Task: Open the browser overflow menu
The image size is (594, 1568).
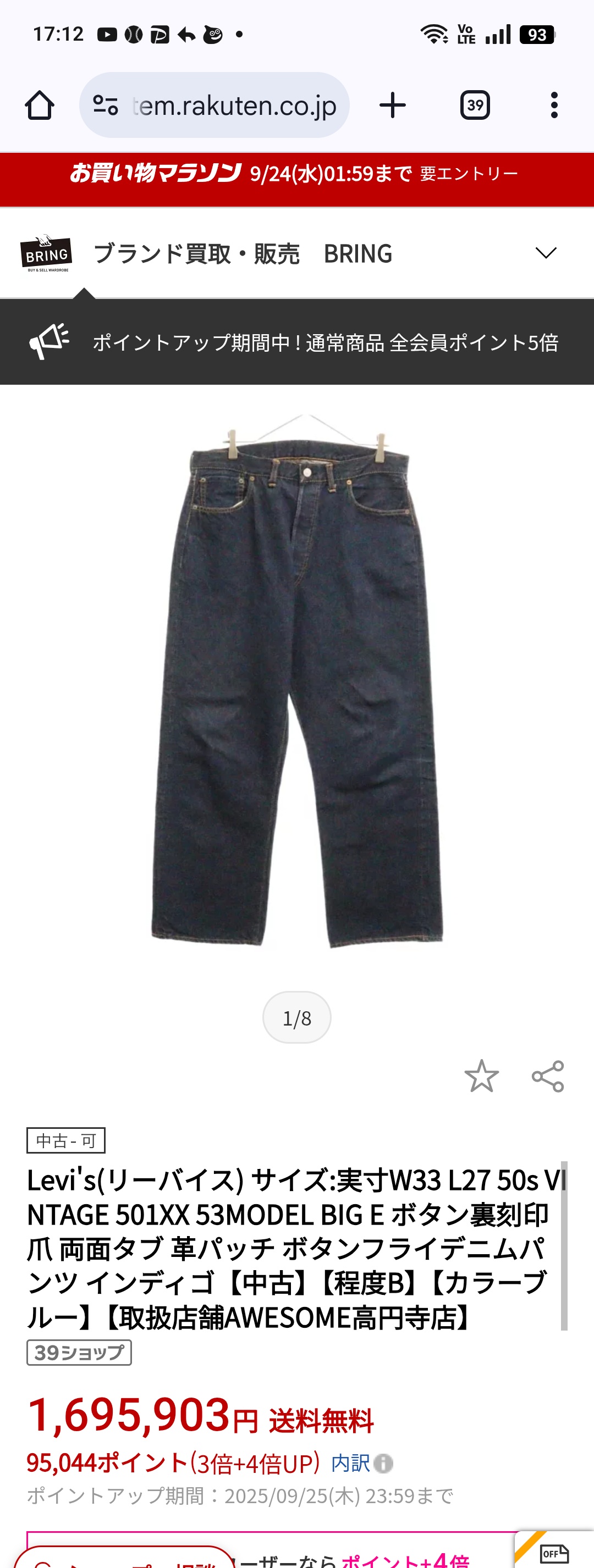Action: pyautogui.click(x=553, y=106)
